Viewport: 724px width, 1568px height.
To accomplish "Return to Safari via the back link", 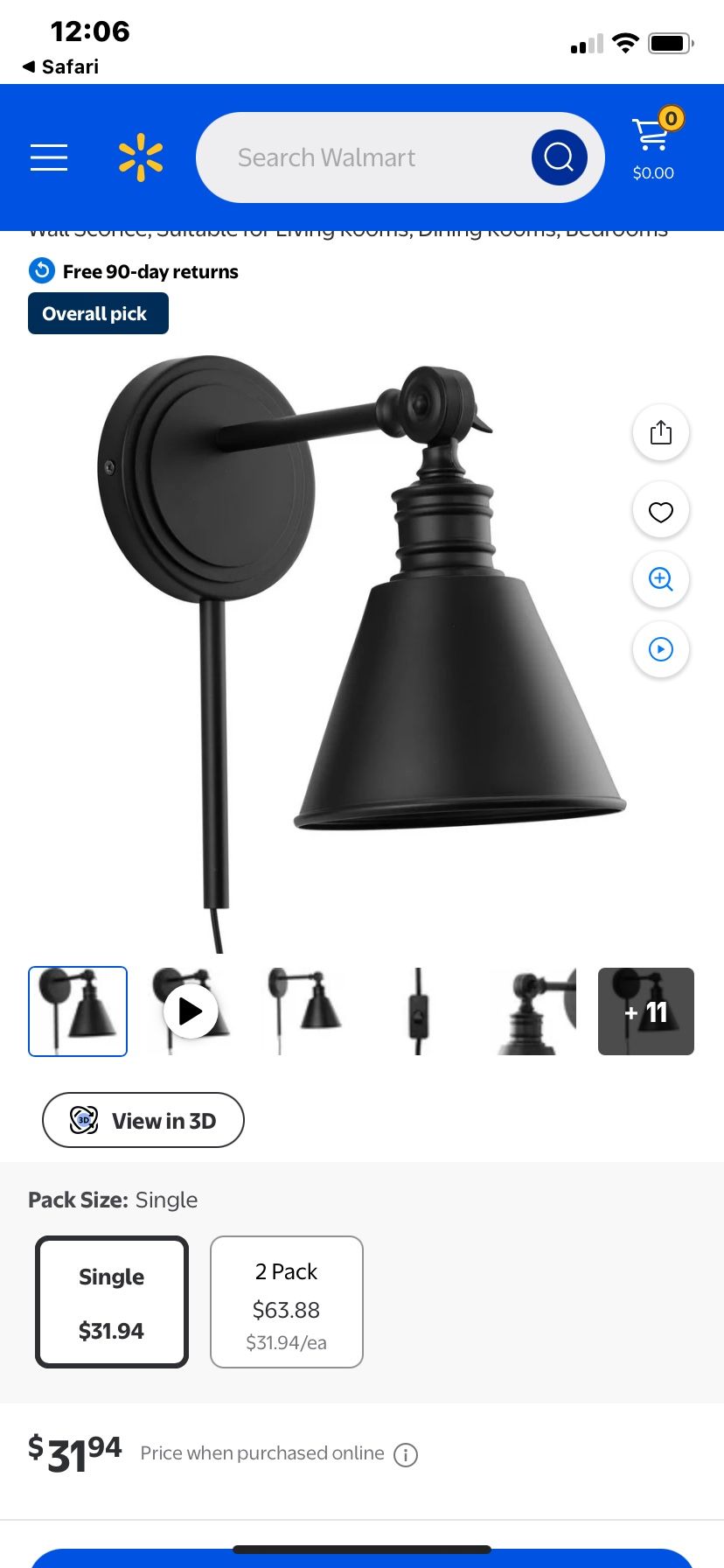I will pos(60,66).
